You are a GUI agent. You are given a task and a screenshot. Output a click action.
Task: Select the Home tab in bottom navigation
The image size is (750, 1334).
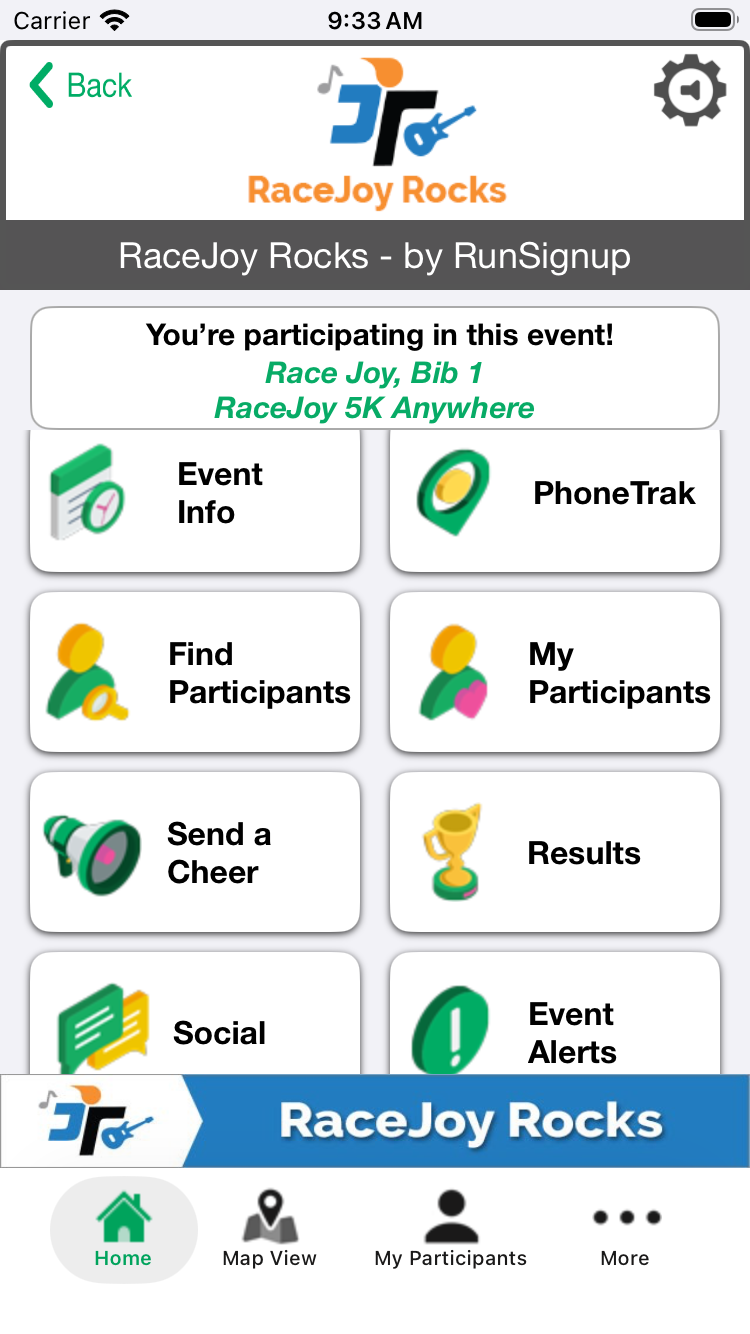coord(123,1232)
